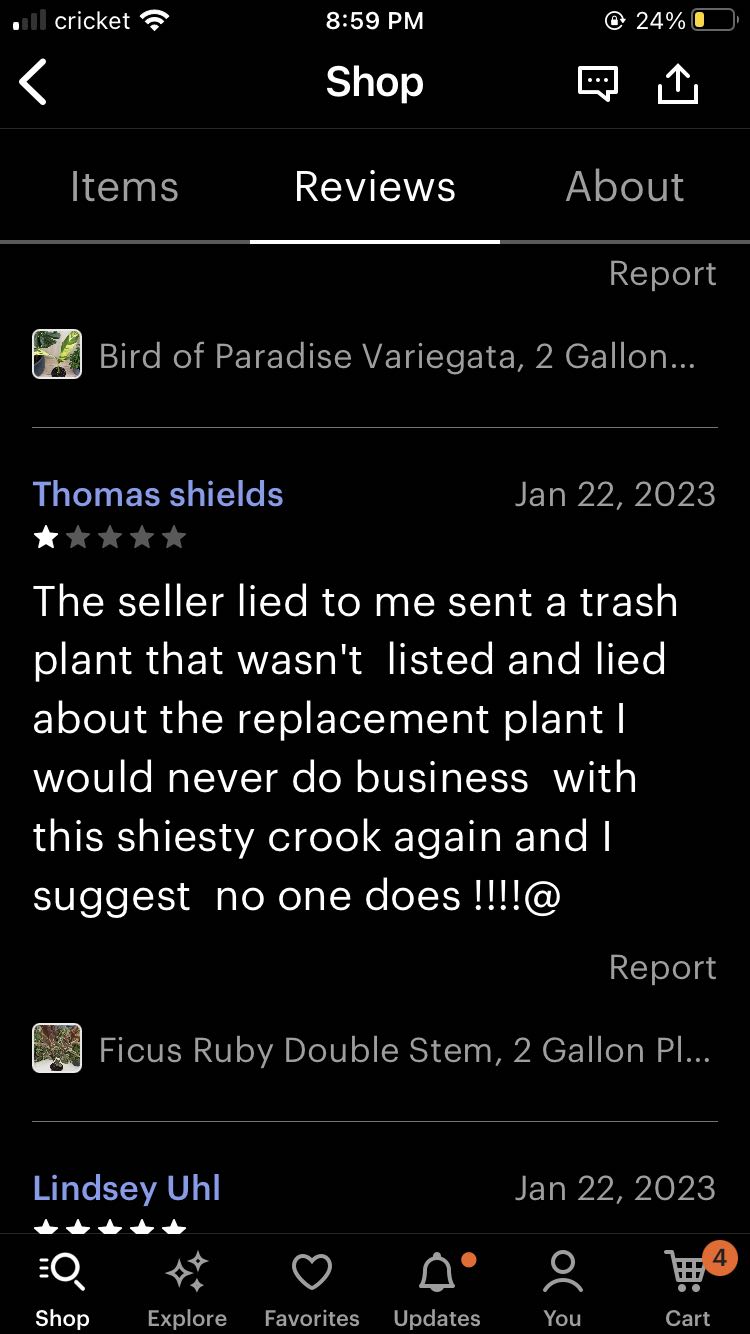Share this shop
Image resolution: width=750 pixels, height=1334 pixels.
coord(677,84)
